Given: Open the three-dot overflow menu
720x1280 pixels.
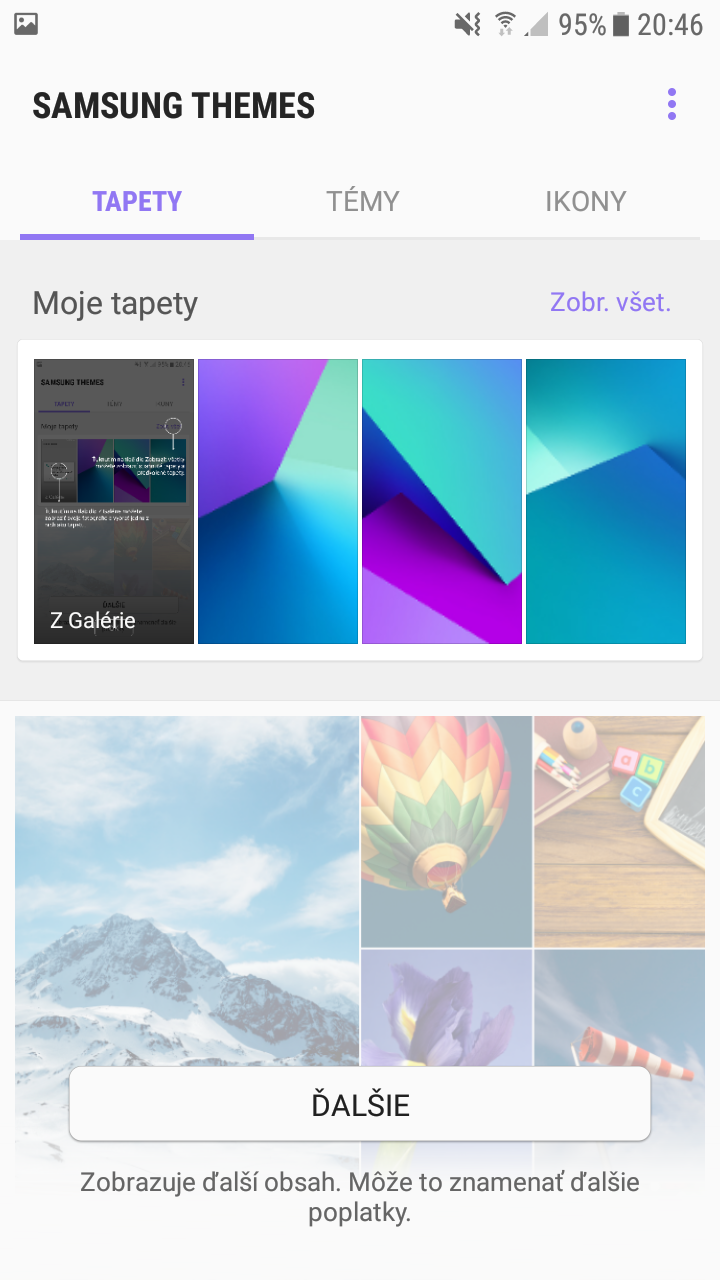Looking at the screenshot, I should 672,104.
